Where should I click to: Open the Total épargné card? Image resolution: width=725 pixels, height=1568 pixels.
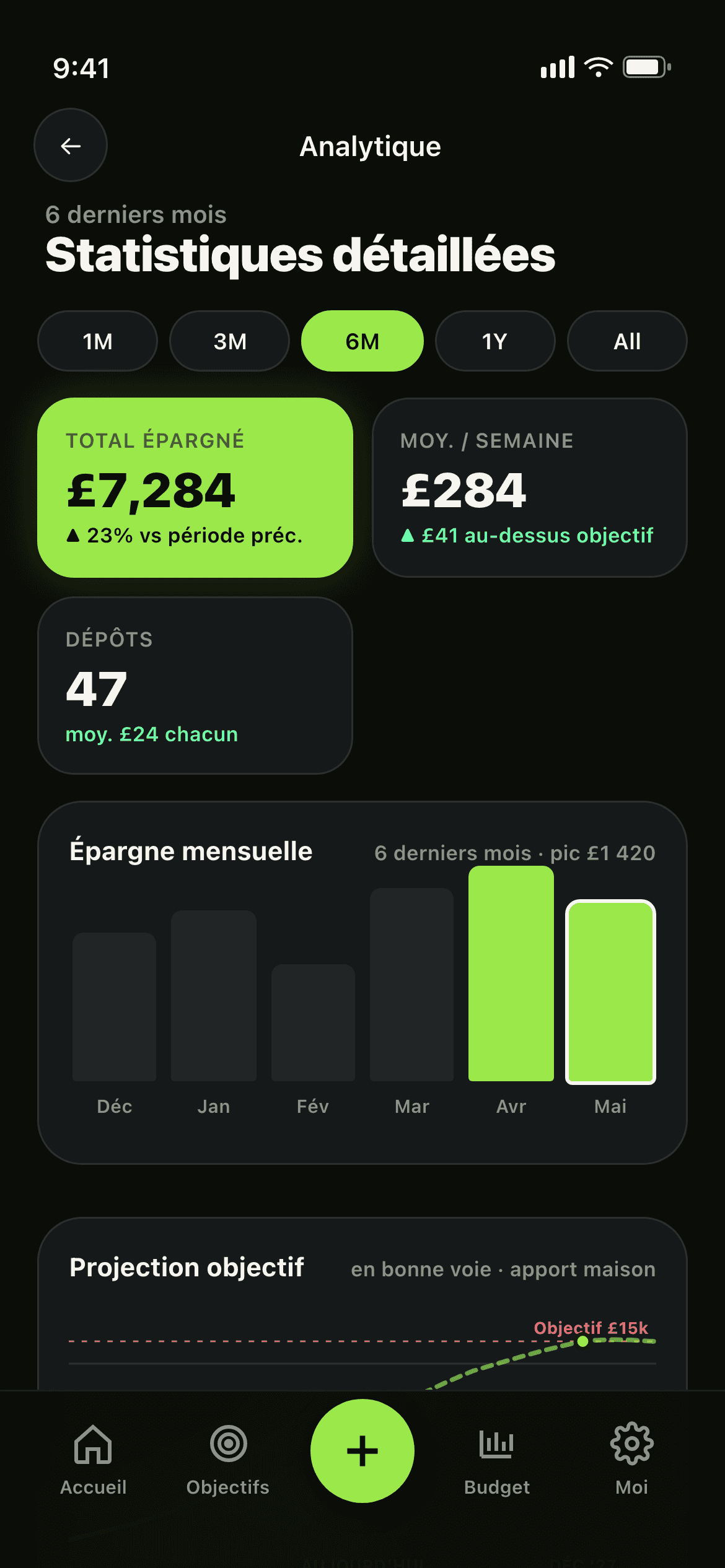point(195,488)
